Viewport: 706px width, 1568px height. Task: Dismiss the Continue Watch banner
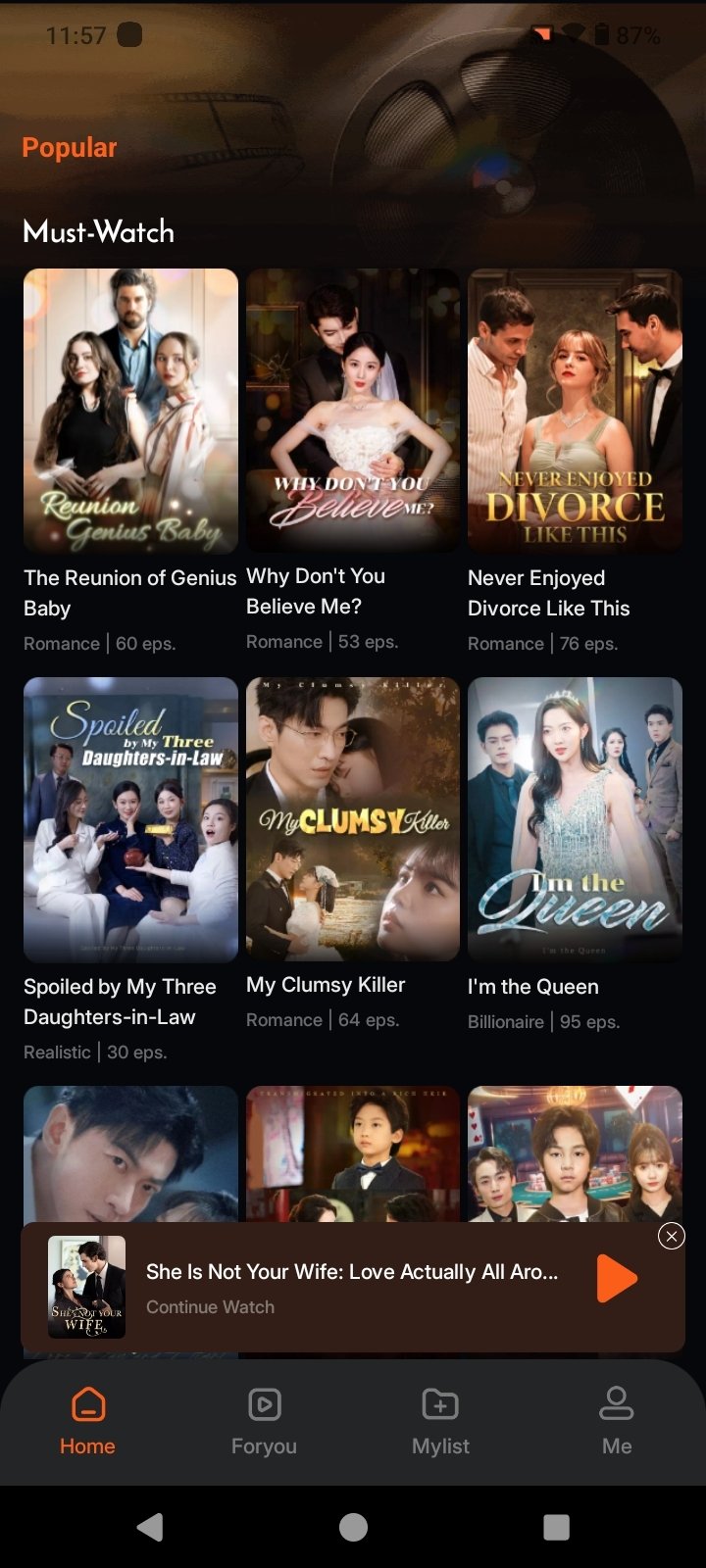[x=671, y=1237]
